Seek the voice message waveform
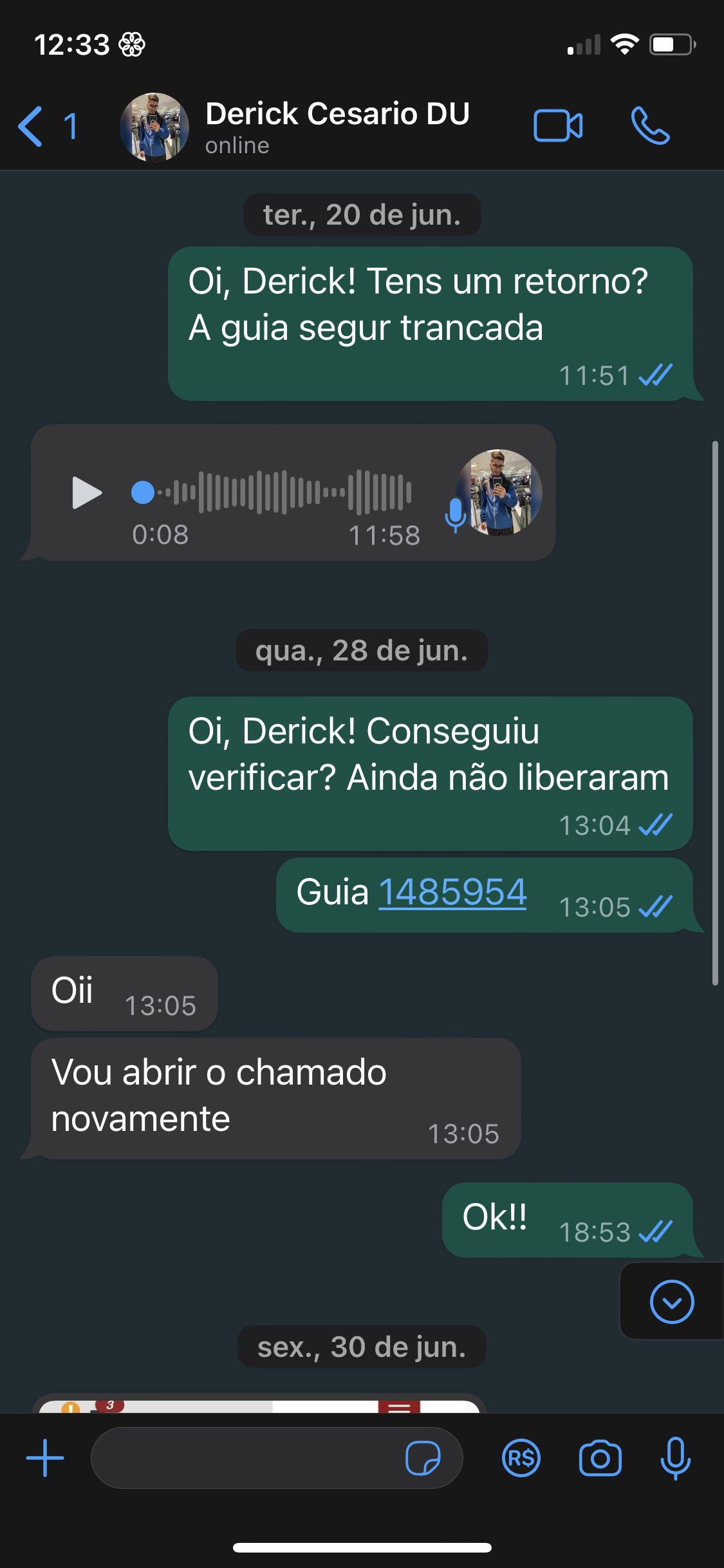 (283, 492)
